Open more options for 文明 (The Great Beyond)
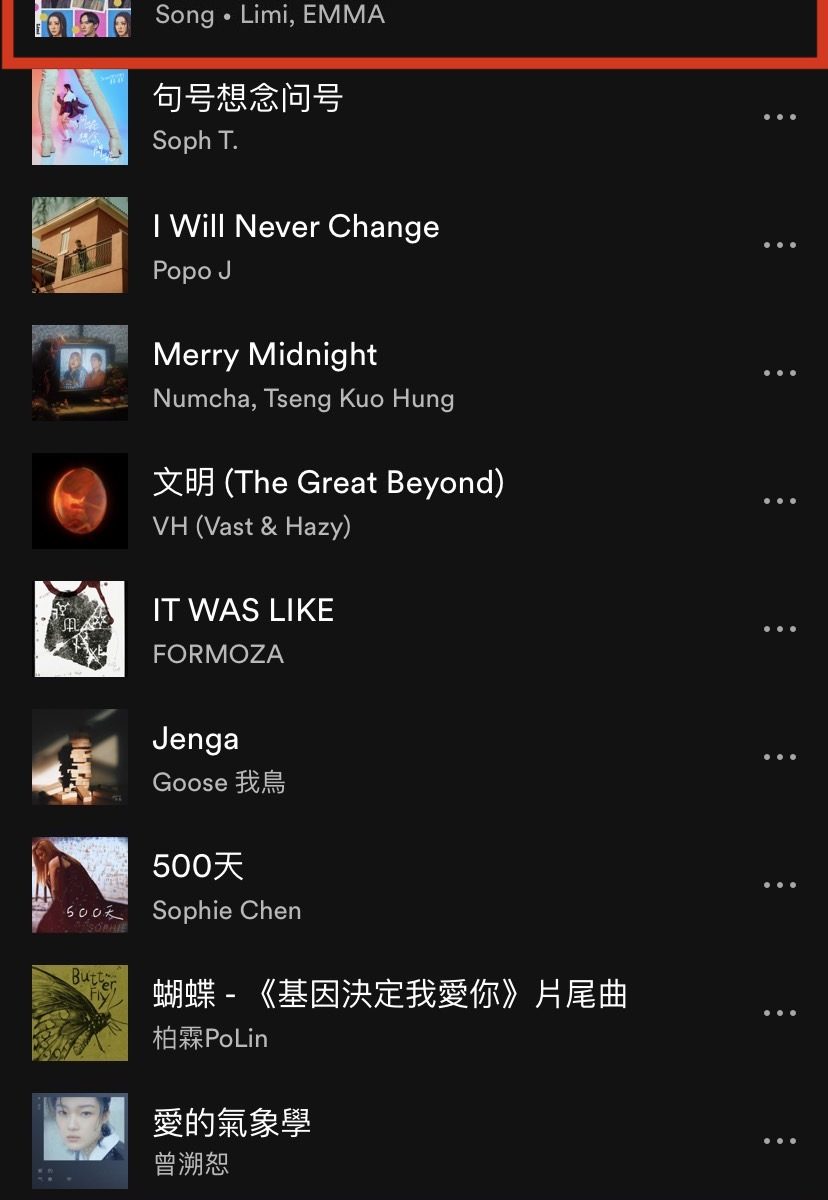 coord(779,501)
